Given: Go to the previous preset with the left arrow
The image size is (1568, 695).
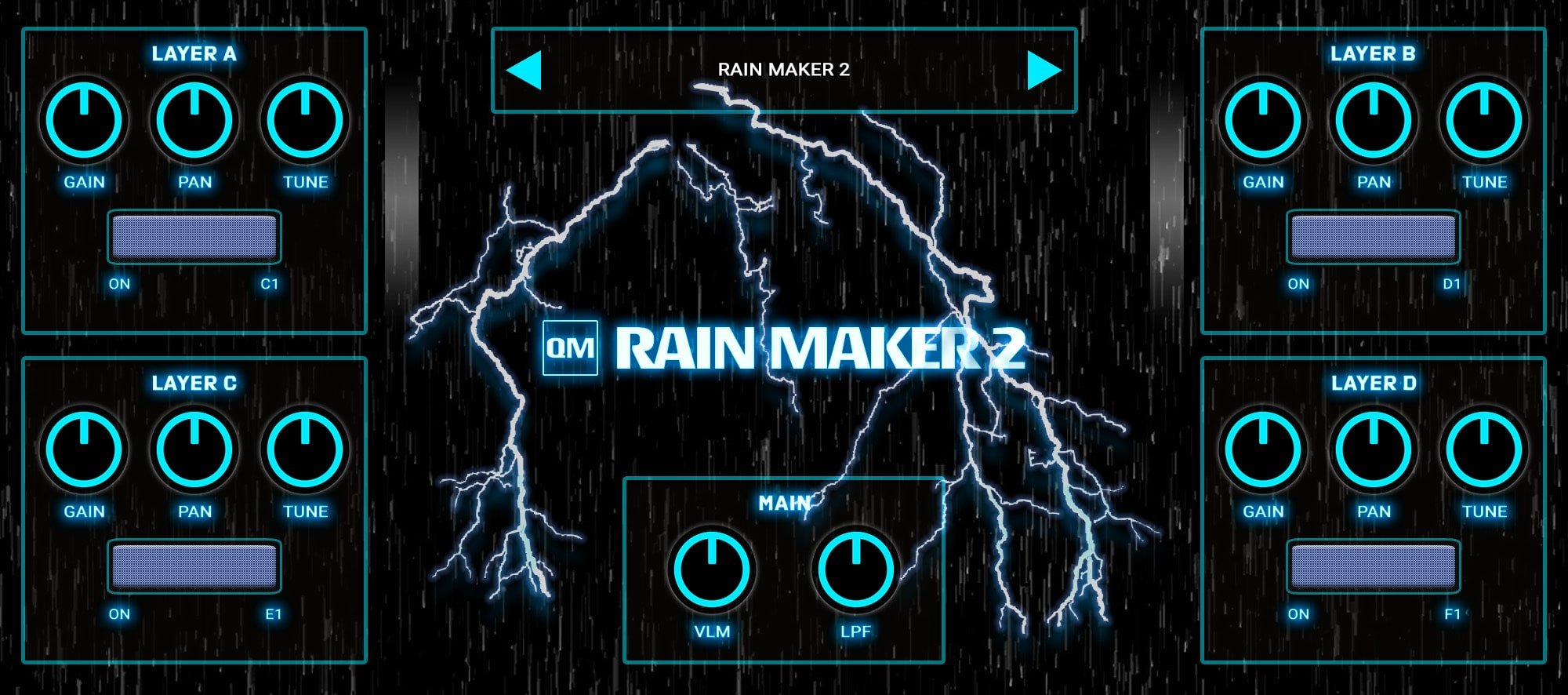Looking at the screenshot, I should click(524, 71).
